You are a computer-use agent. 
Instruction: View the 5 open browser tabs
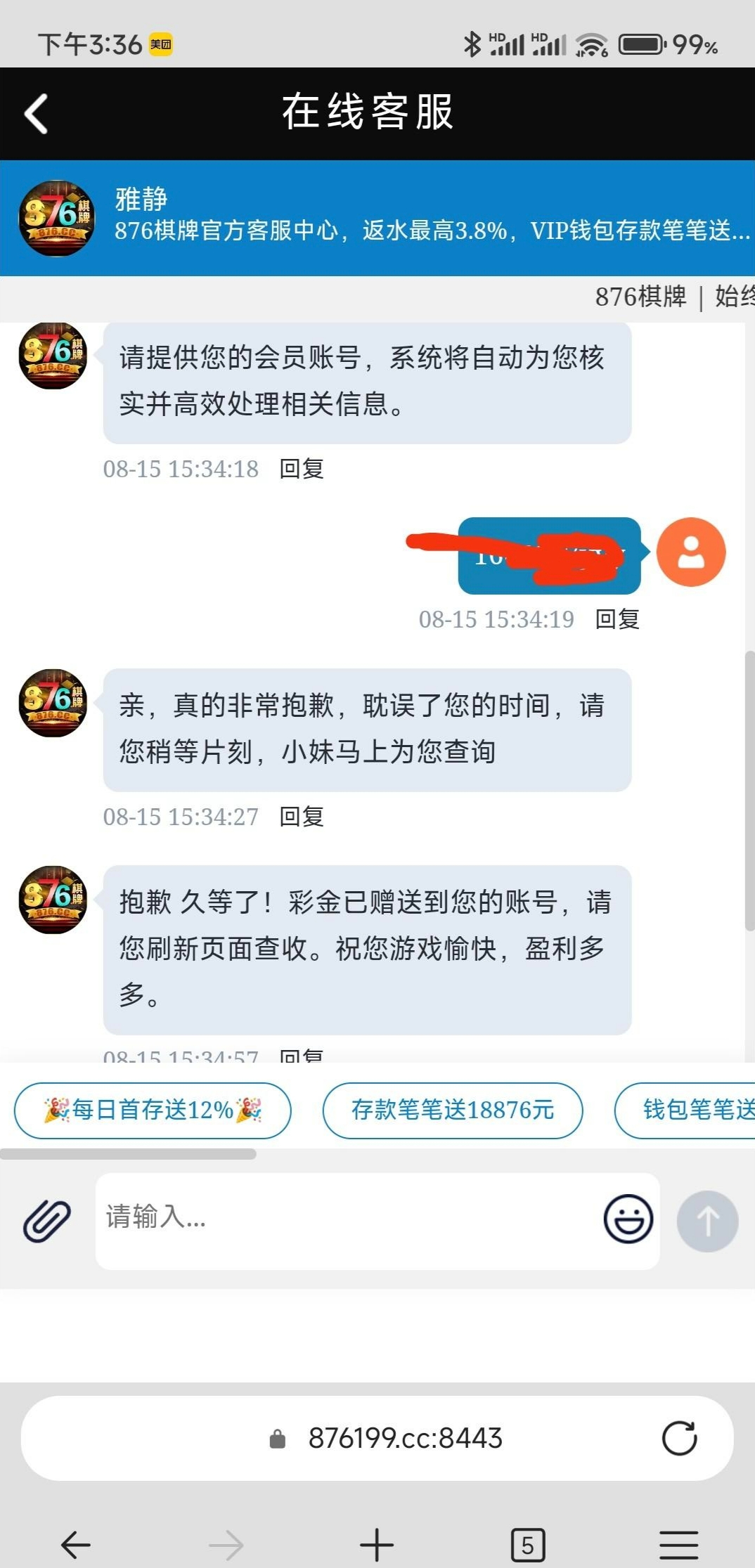[527, 1545]
